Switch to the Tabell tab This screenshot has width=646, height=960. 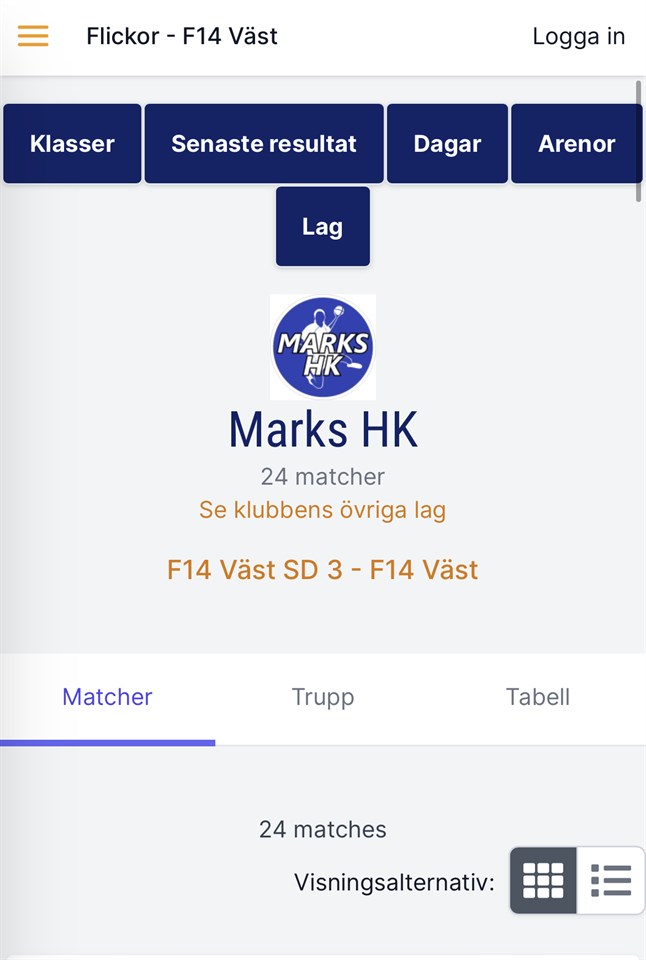pyautogui.click(x=537, y=697)
